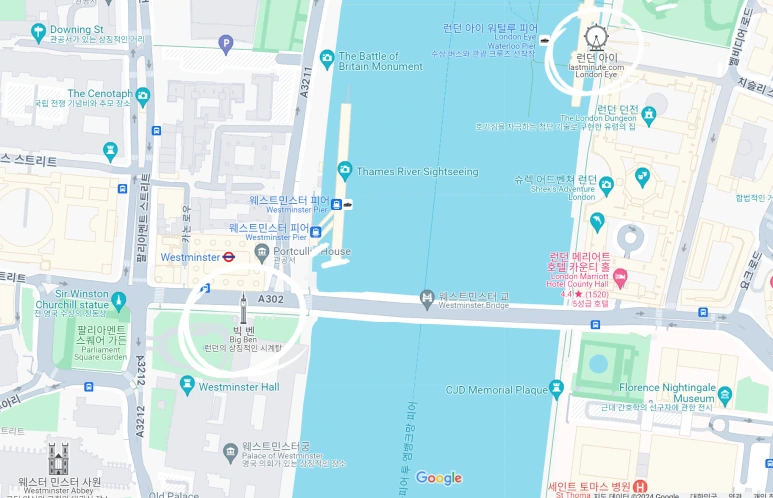
Task: Open London Eye Waterloo Pier ferry marker
Action: point(545,41)
